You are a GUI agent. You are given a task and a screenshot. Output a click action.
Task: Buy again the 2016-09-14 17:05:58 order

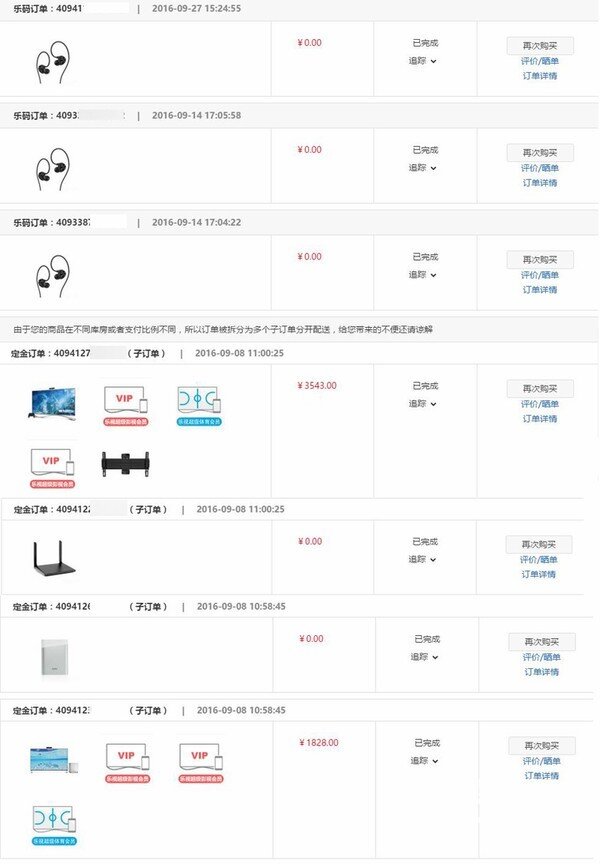point(540,153)
